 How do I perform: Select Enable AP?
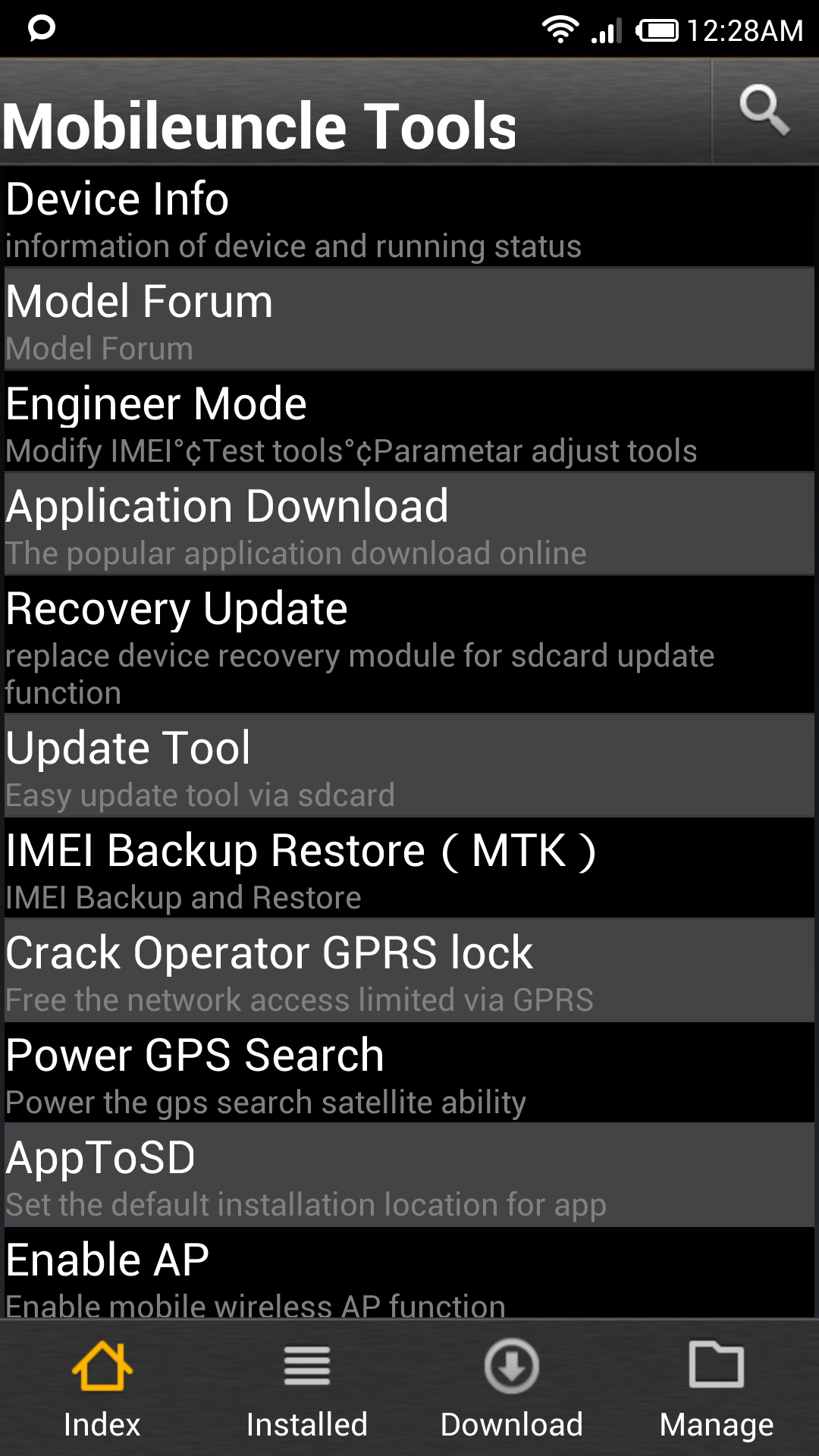click(409, 1274)
